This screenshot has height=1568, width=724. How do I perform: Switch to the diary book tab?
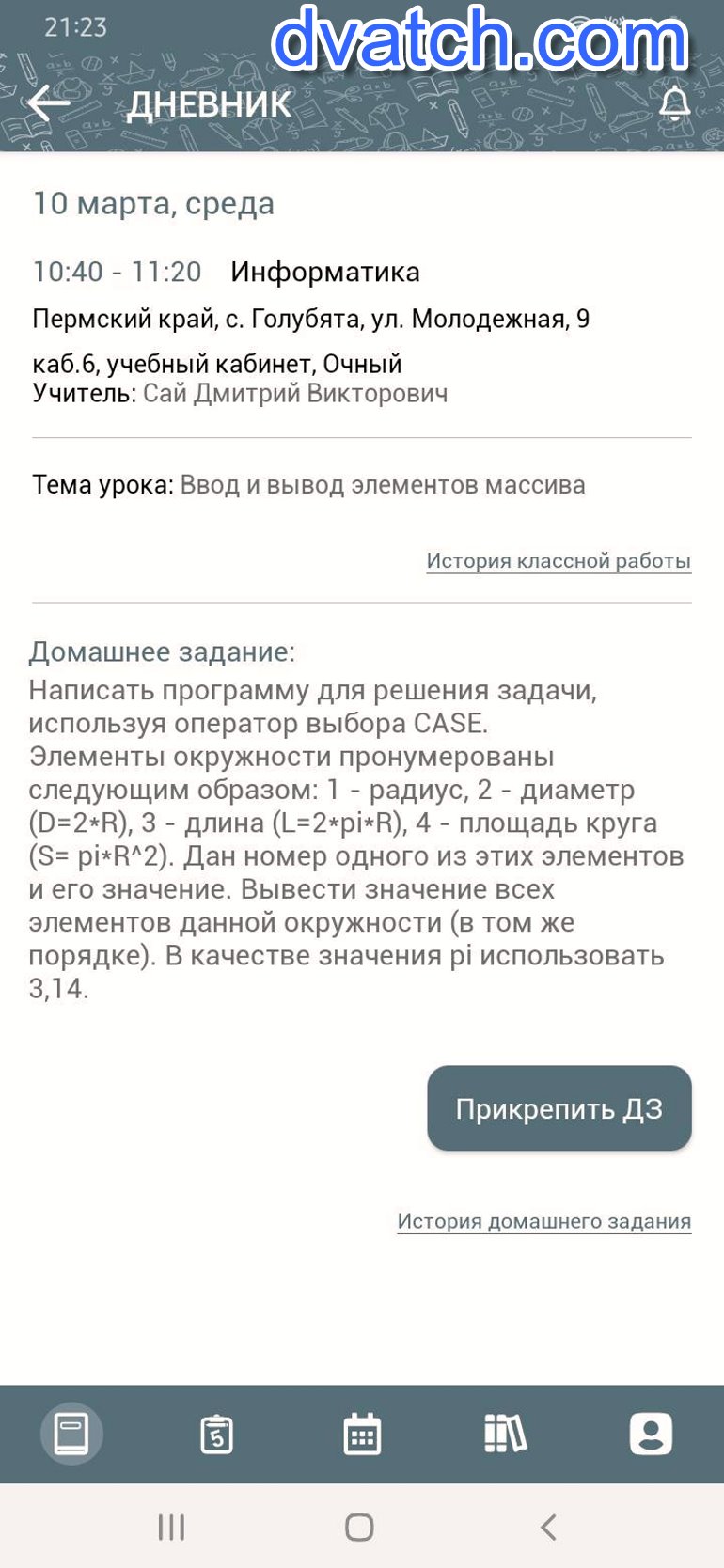click(71, 1435)
